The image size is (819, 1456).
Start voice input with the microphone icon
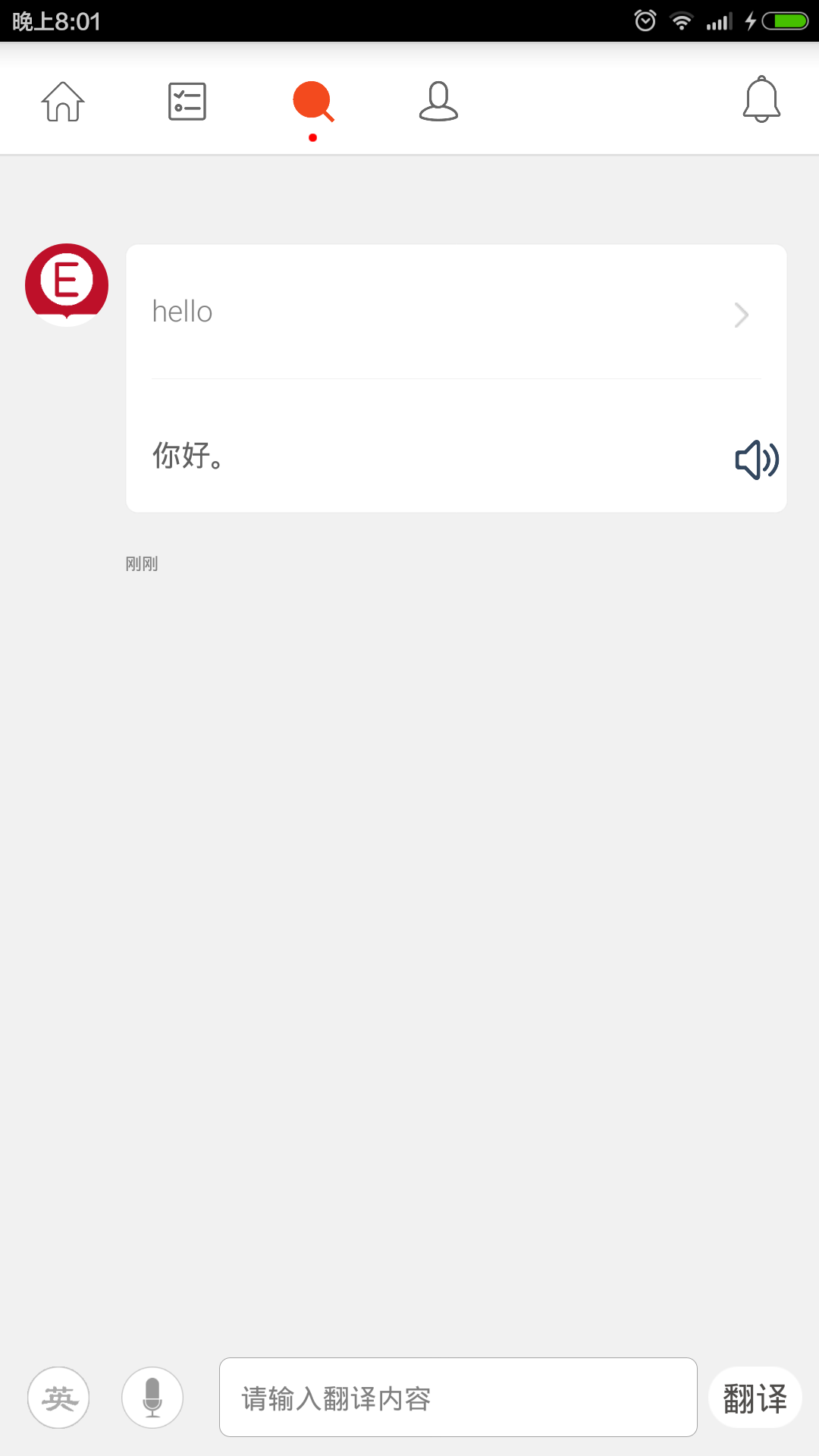click(x=152, y=1398)
